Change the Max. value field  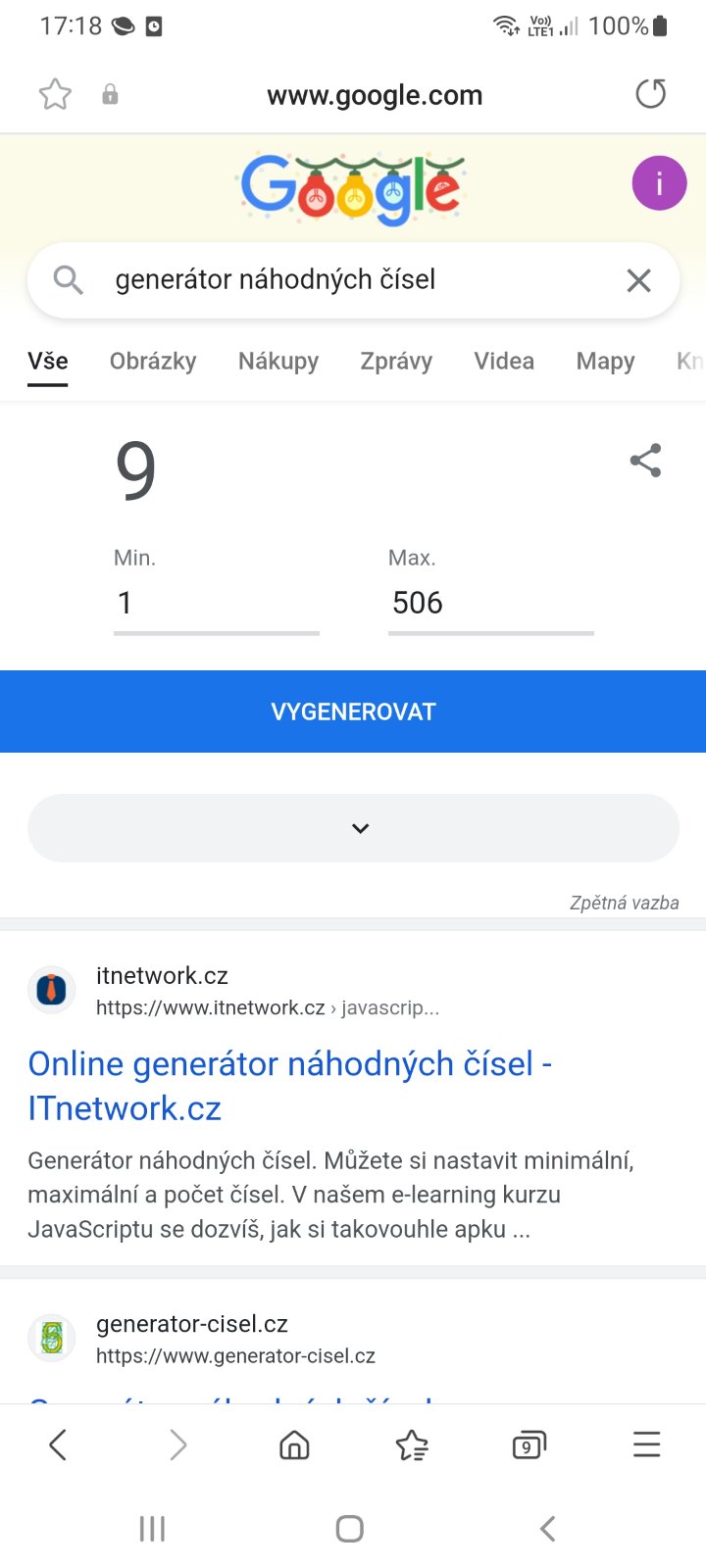pos(490,603)
